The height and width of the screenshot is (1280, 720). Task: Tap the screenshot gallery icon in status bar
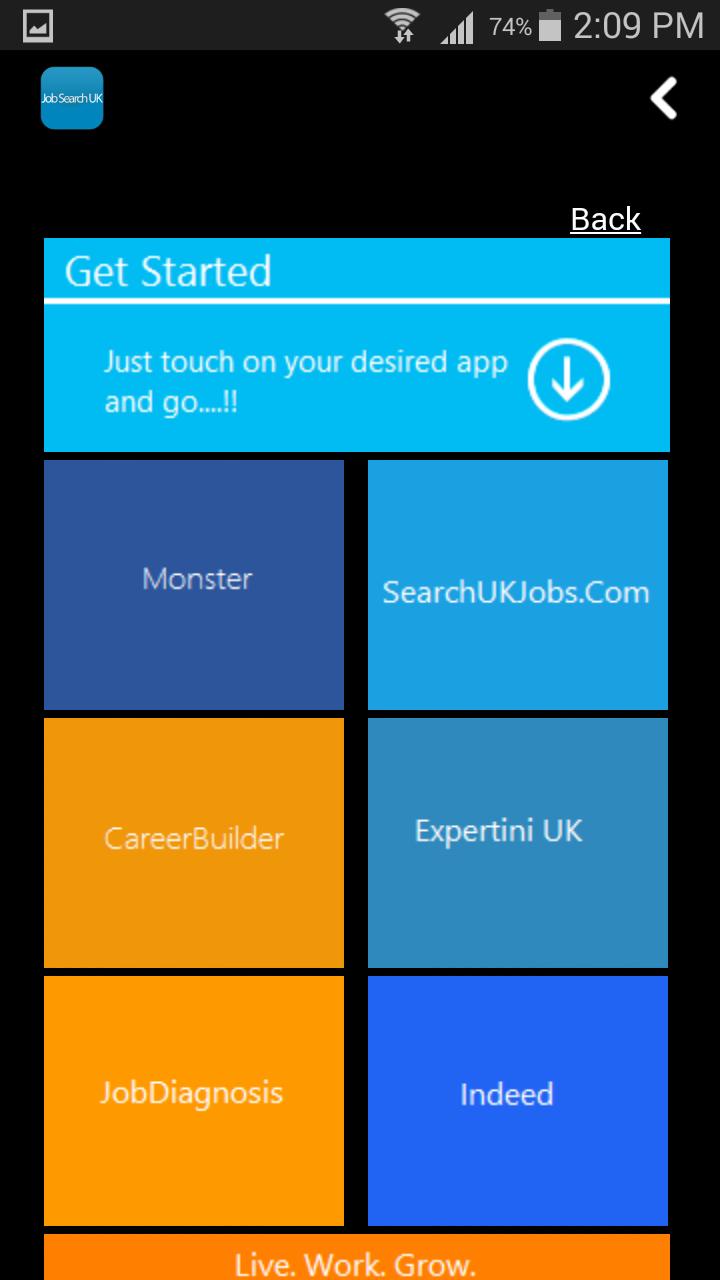click(x=36, y=26)
